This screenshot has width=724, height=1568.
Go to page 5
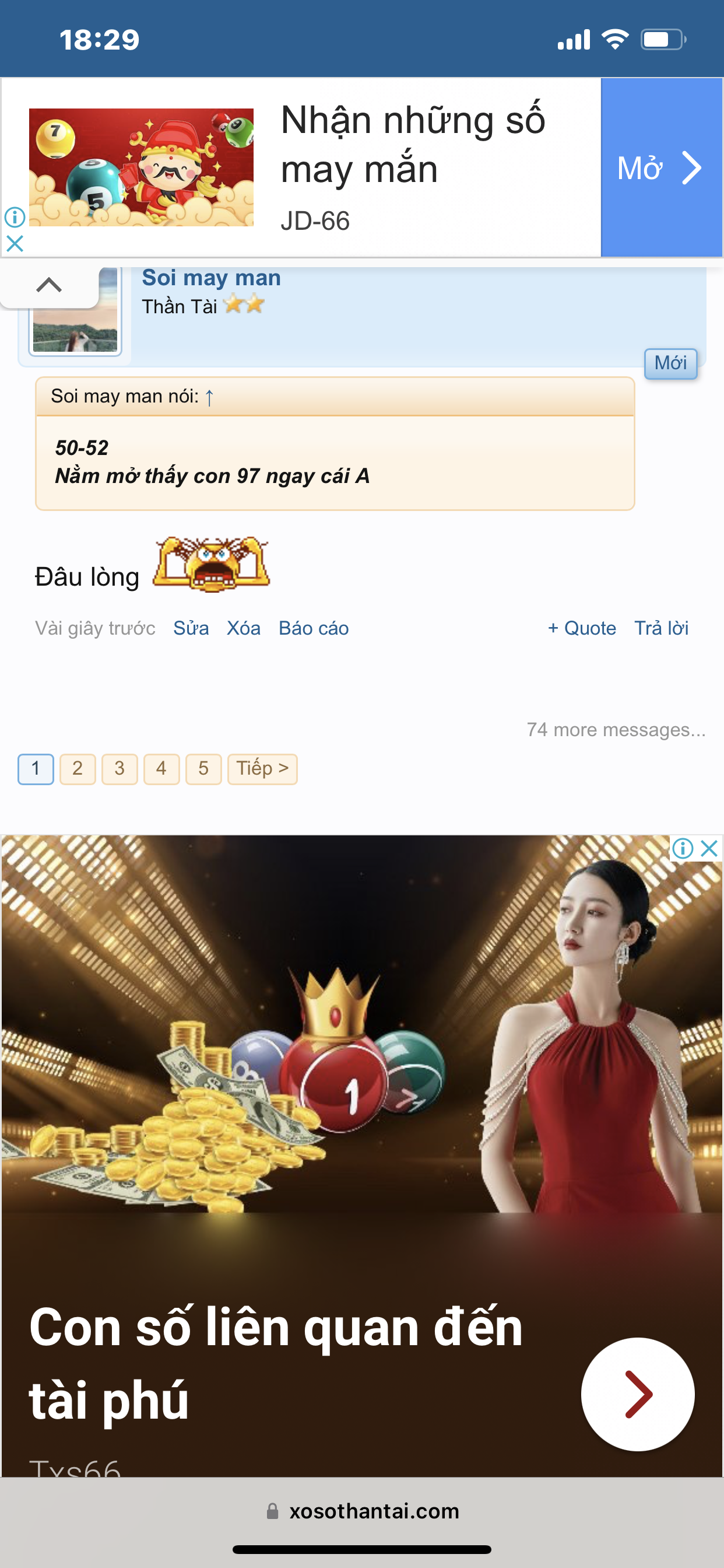[x=203, y=769]
